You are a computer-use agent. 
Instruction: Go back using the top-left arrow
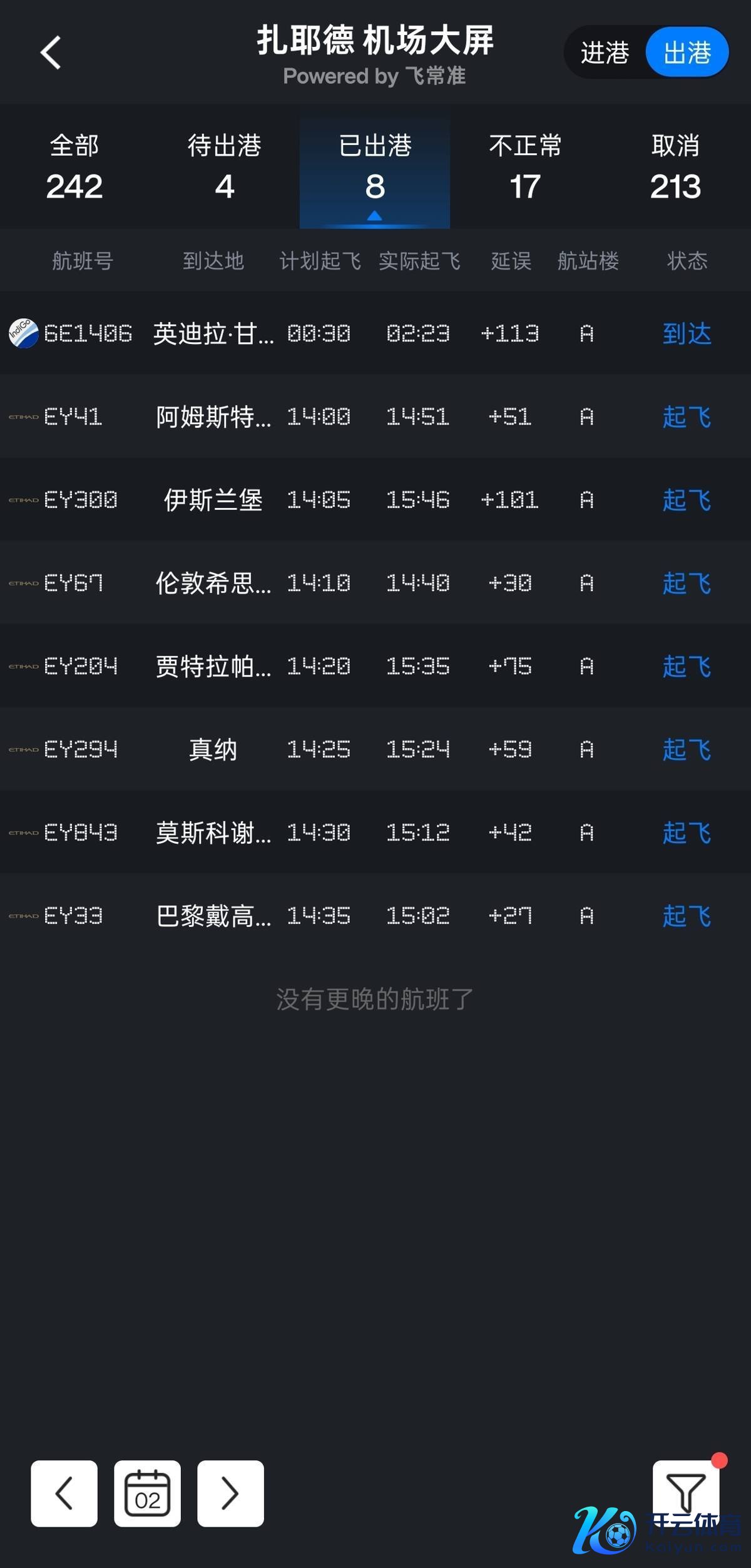pos(51,53)
